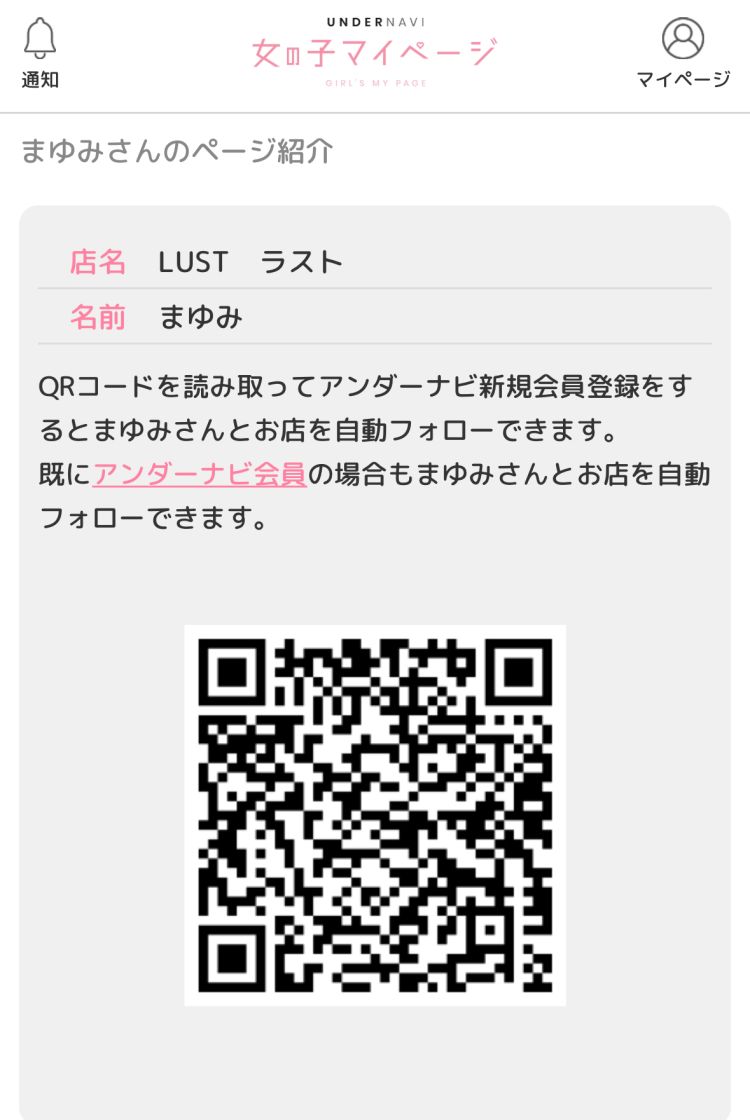The width and height of the screenshot is (750, 1120).
Task: Click the 女の子マイページ header logo
Action: pyautogui.click(x=374, y=53)
